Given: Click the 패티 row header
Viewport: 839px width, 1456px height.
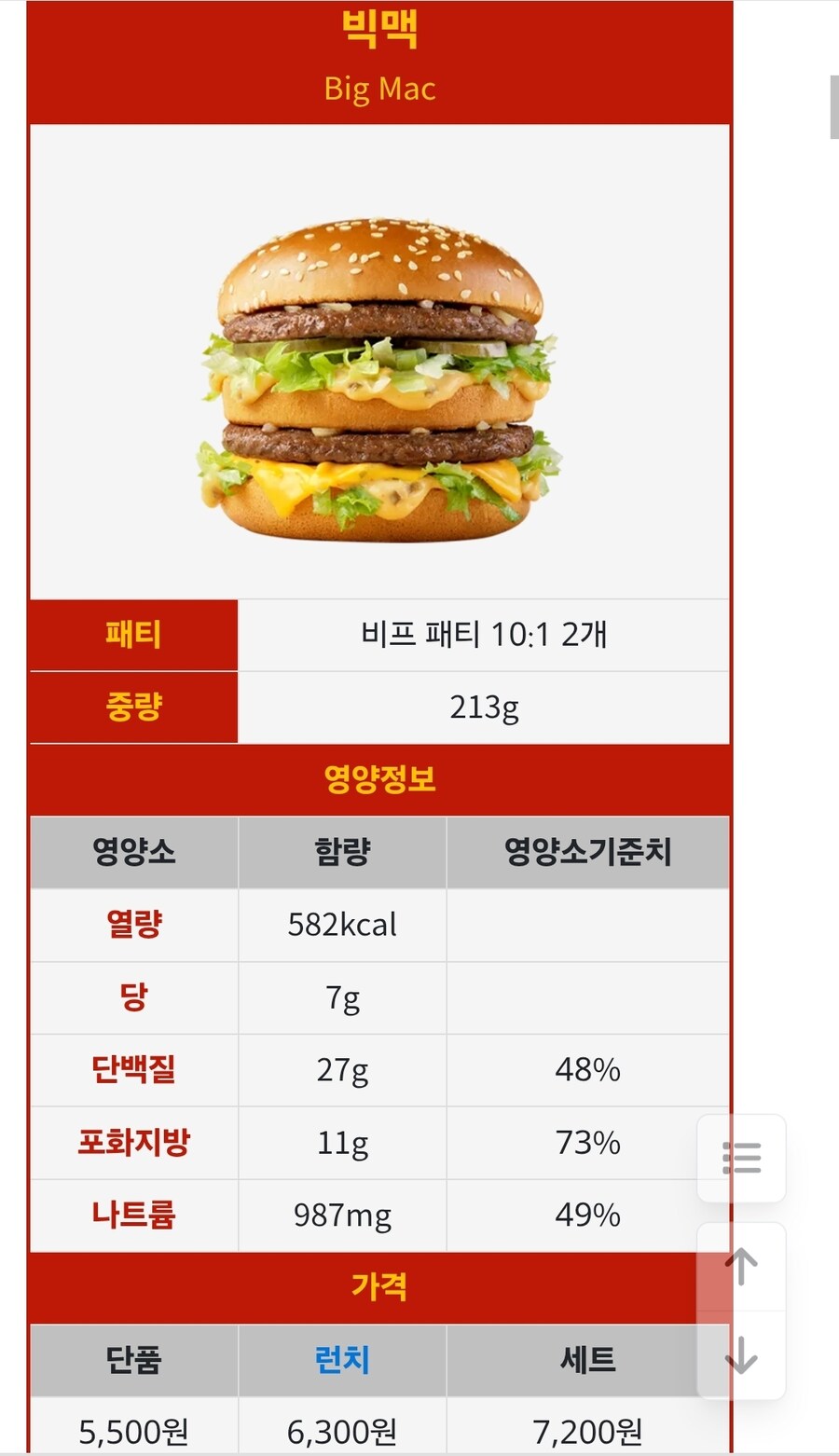Looking at the screenshot, I should [132, 636].
